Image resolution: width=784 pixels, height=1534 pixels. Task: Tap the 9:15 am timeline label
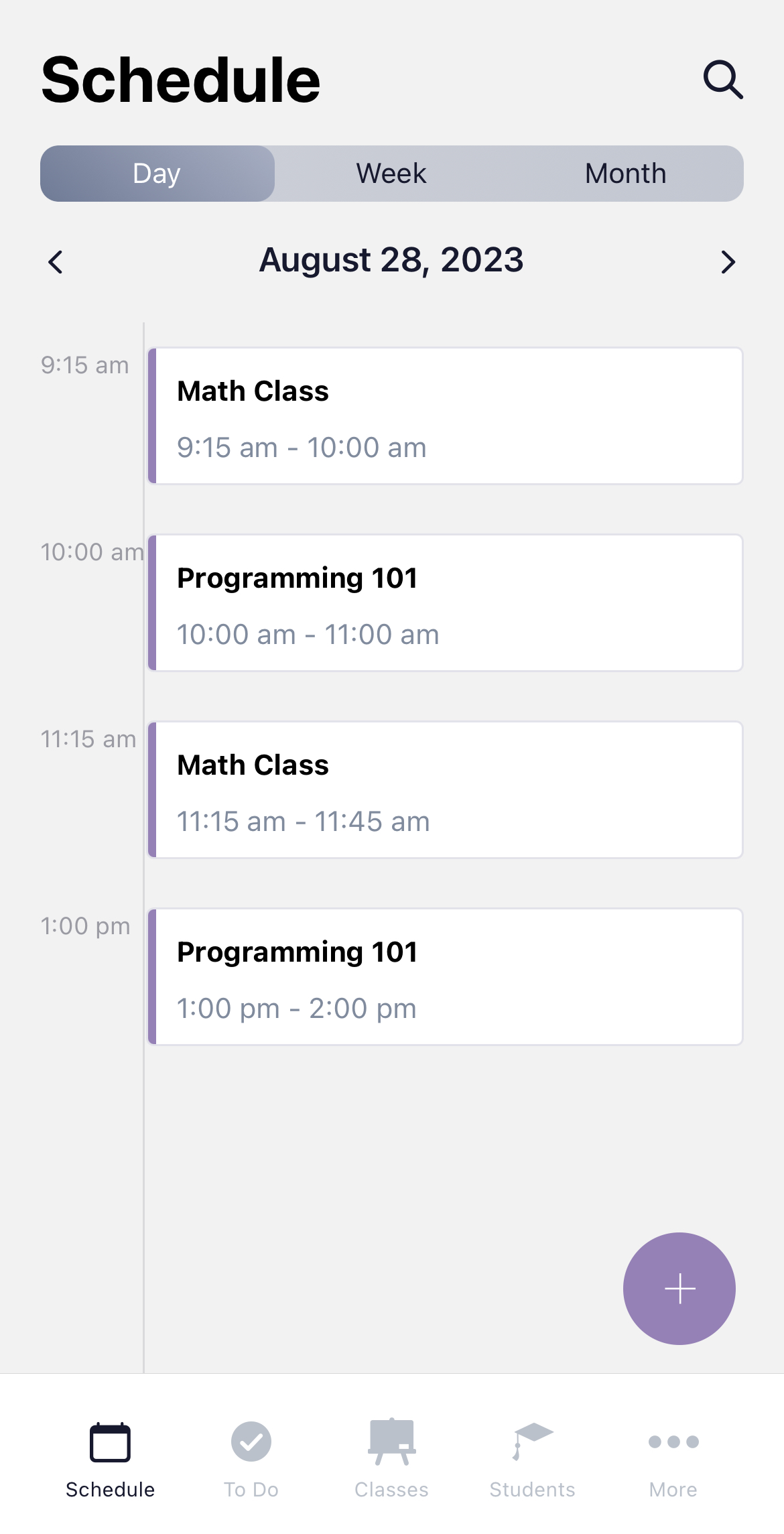coord(84,365)
